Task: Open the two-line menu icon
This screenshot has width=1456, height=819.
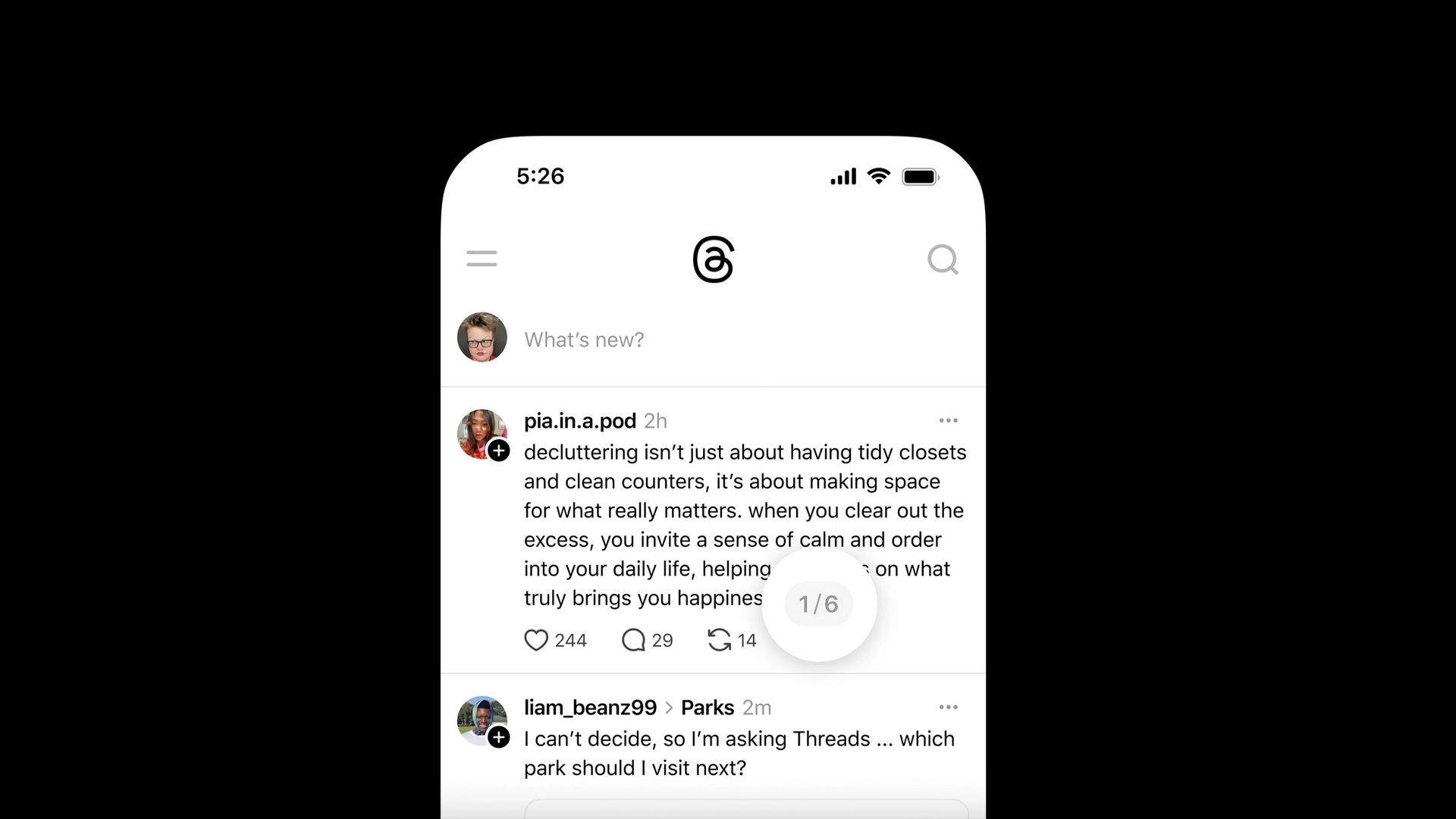Action: click(x=482, y=259)
